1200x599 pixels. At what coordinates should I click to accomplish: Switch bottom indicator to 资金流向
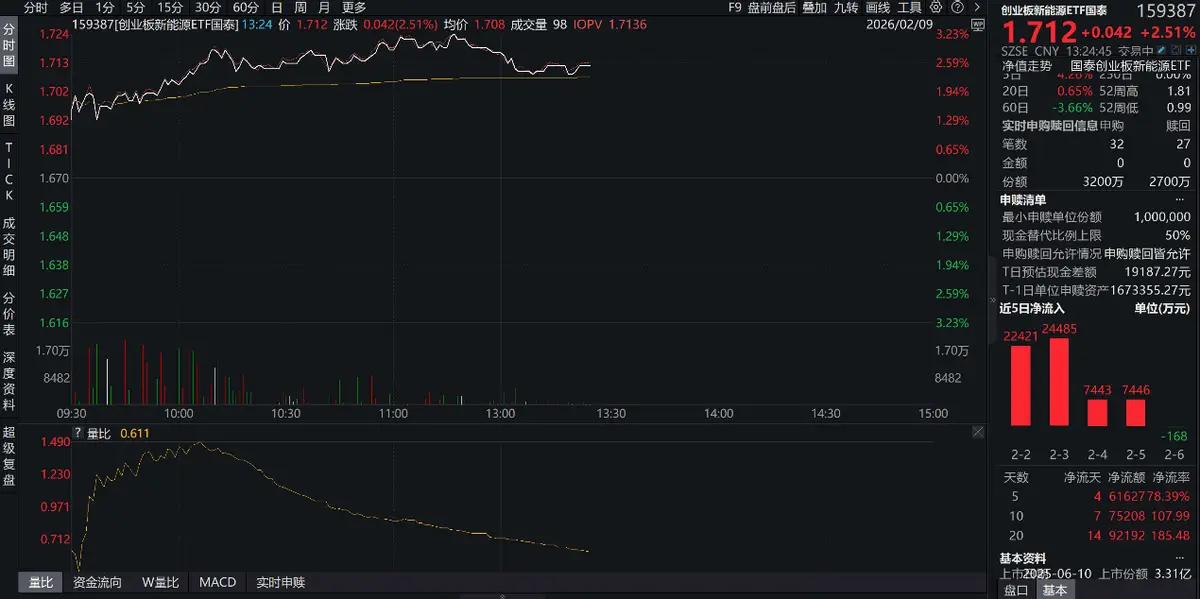(97, 582)
